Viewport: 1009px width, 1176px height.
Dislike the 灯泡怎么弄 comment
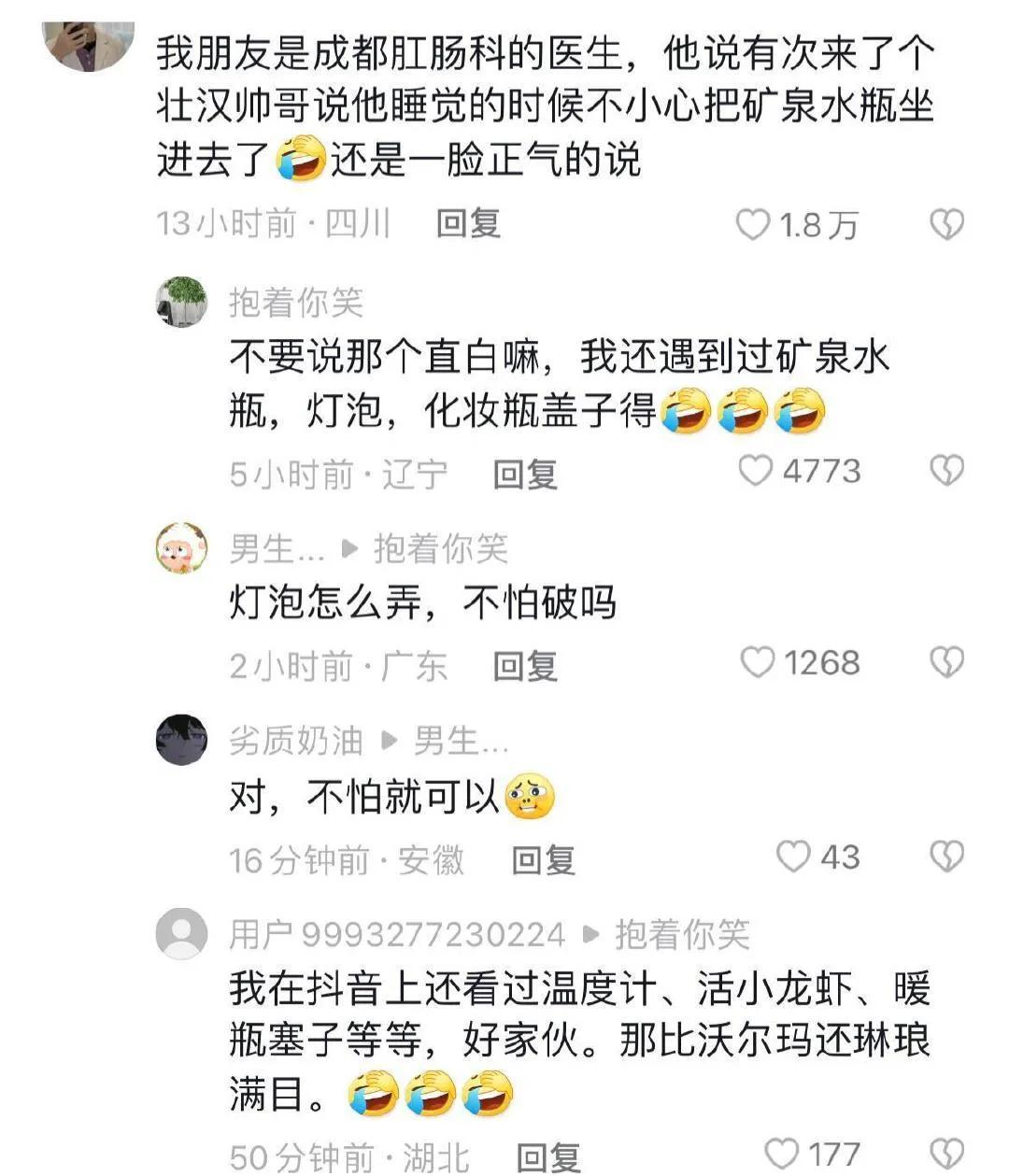[x=946, y=662]
